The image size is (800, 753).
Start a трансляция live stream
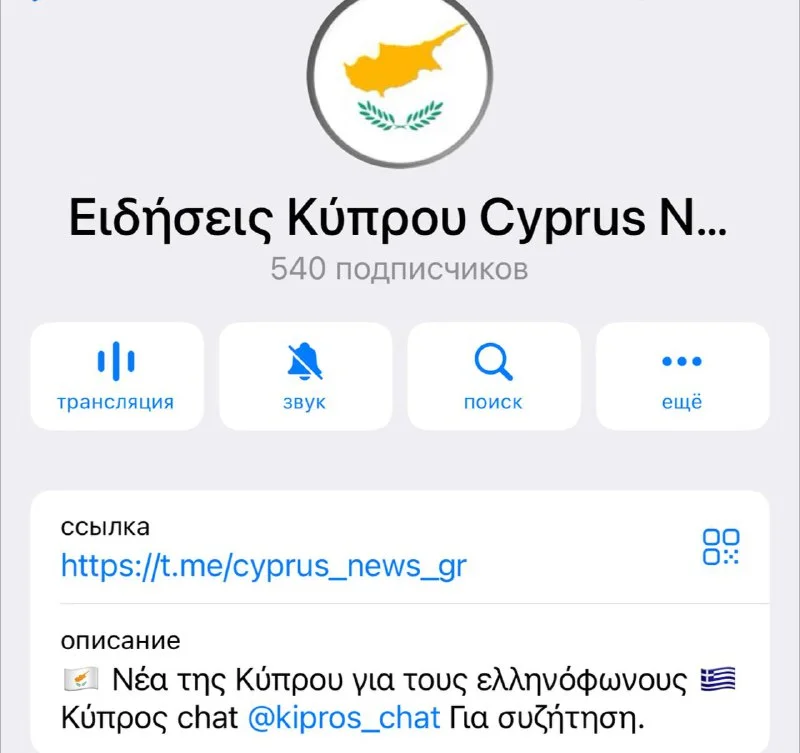[116, 376]
